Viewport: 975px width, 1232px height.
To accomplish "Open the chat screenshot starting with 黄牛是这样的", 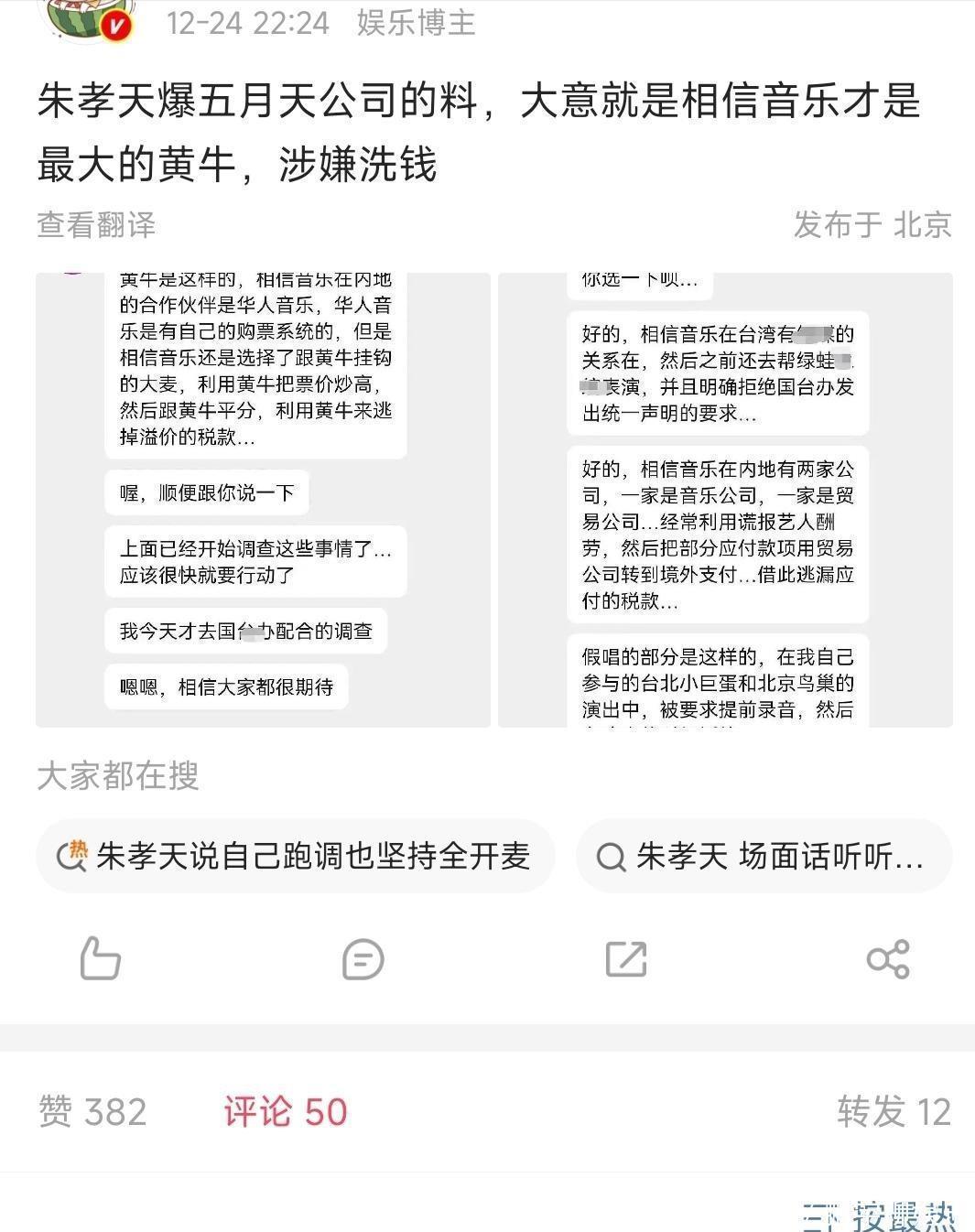I will pyautogui.click(x=263, y=500).
